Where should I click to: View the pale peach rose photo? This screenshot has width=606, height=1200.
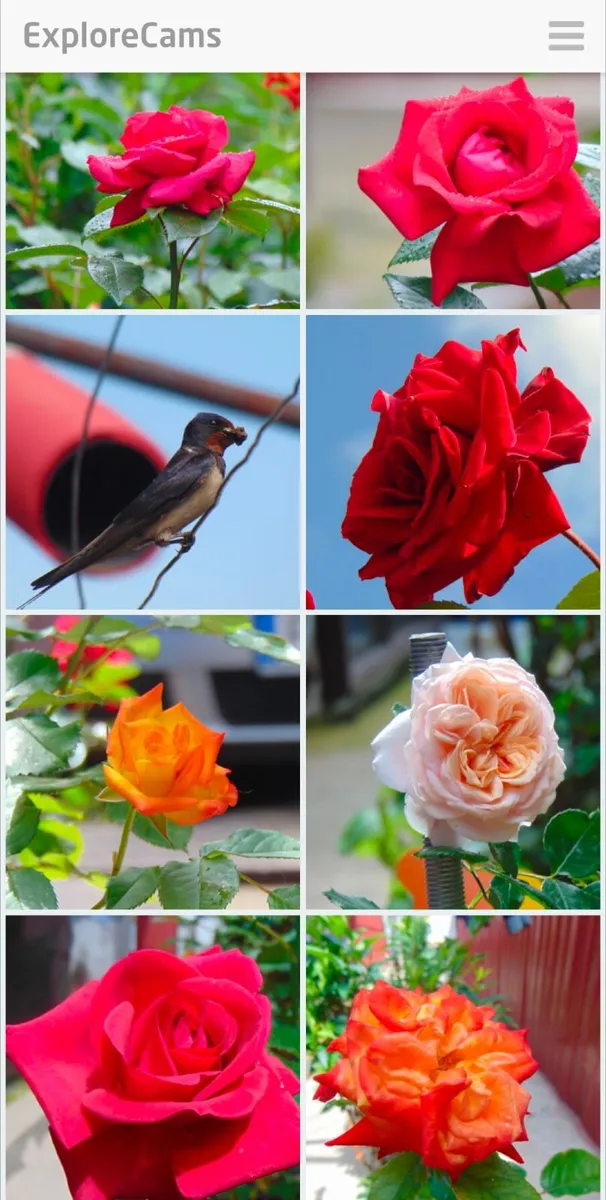pyautogui.click(x=454, y=762)
